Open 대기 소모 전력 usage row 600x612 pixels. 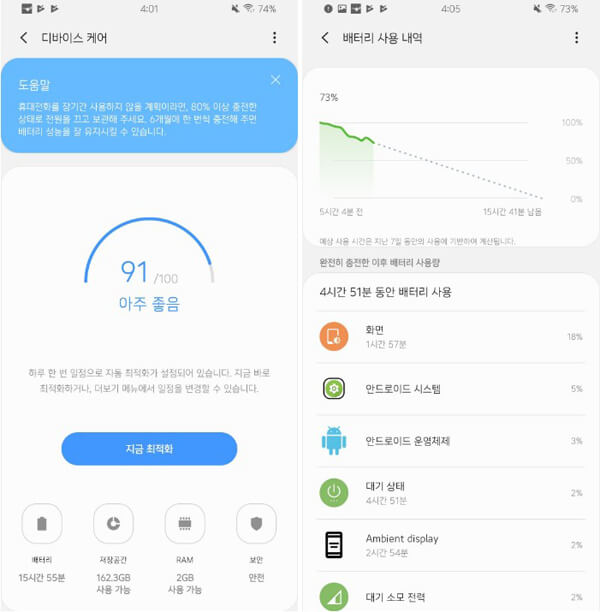[450, 596]
